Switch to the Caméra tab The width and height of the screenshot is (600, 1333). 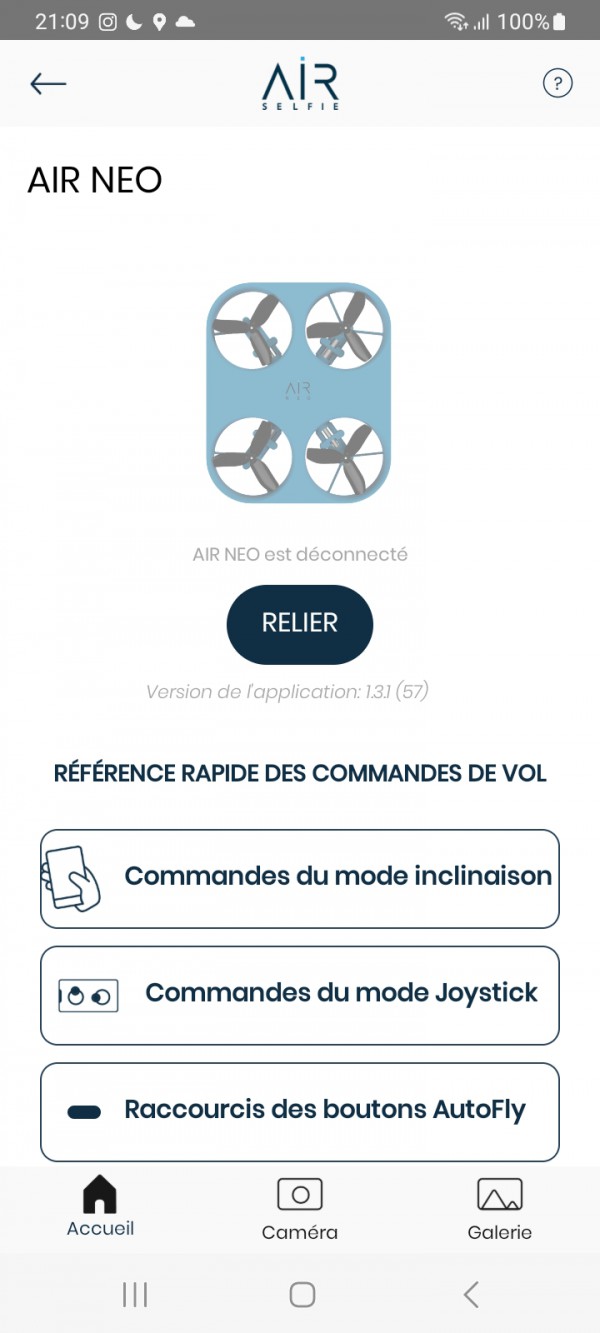300,1209
